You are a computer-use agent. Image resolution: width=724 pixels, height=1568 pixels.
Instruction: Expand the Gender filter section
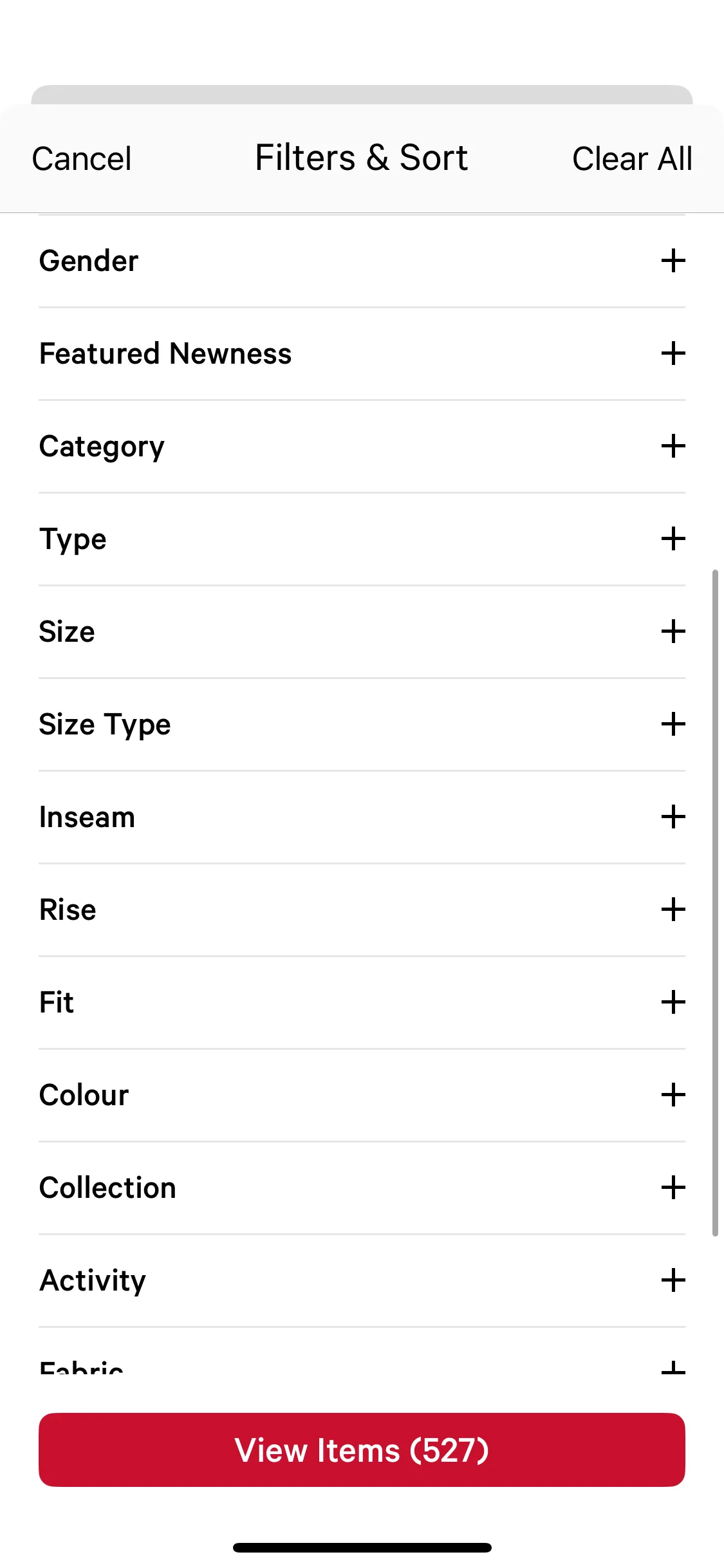tap(362, 261)
